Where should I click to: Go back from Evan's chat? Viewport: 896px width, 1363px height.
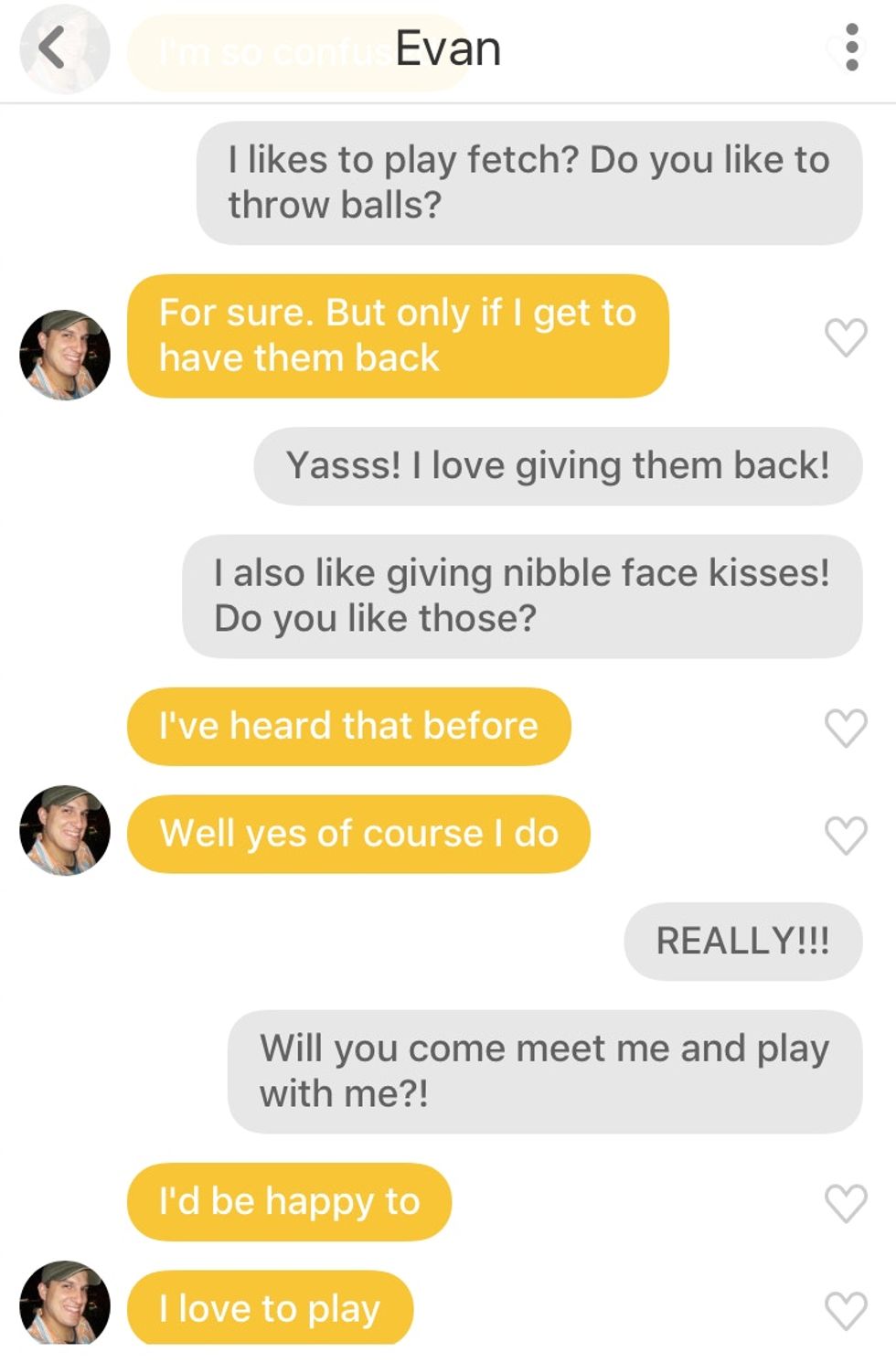[53, 48]
